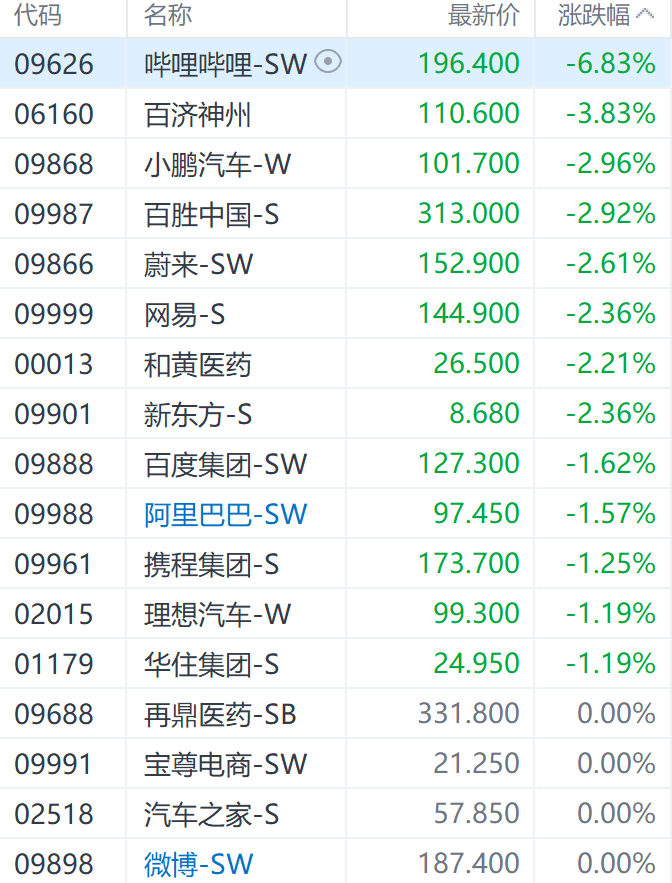The width and height of the screenshot is (672, 883).
Task: Select the 和黄医药 row
Action: (x=197, y=364)
